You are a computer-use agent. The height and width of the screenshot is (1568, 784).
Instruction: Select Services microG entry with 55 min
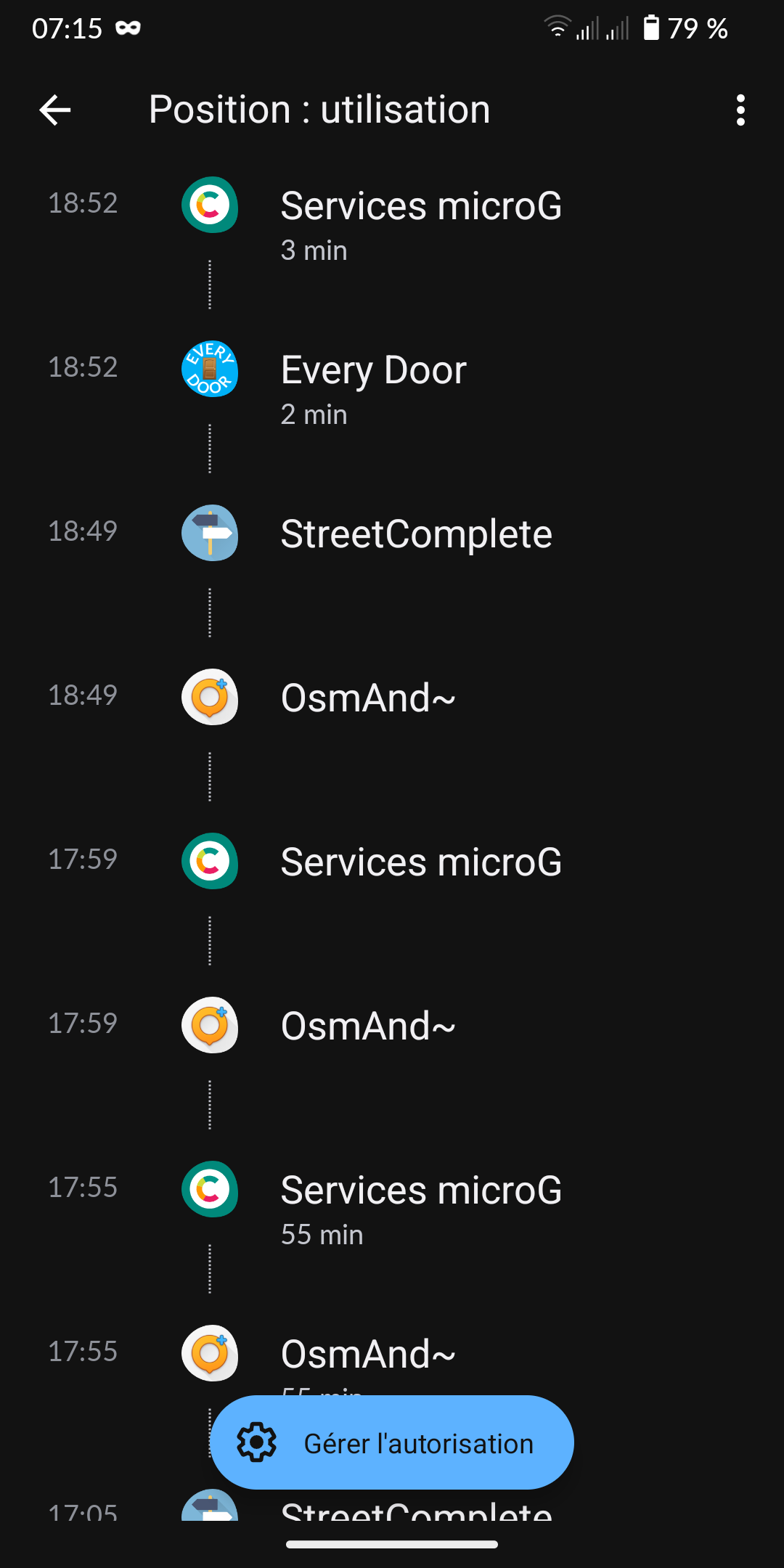392,1211
